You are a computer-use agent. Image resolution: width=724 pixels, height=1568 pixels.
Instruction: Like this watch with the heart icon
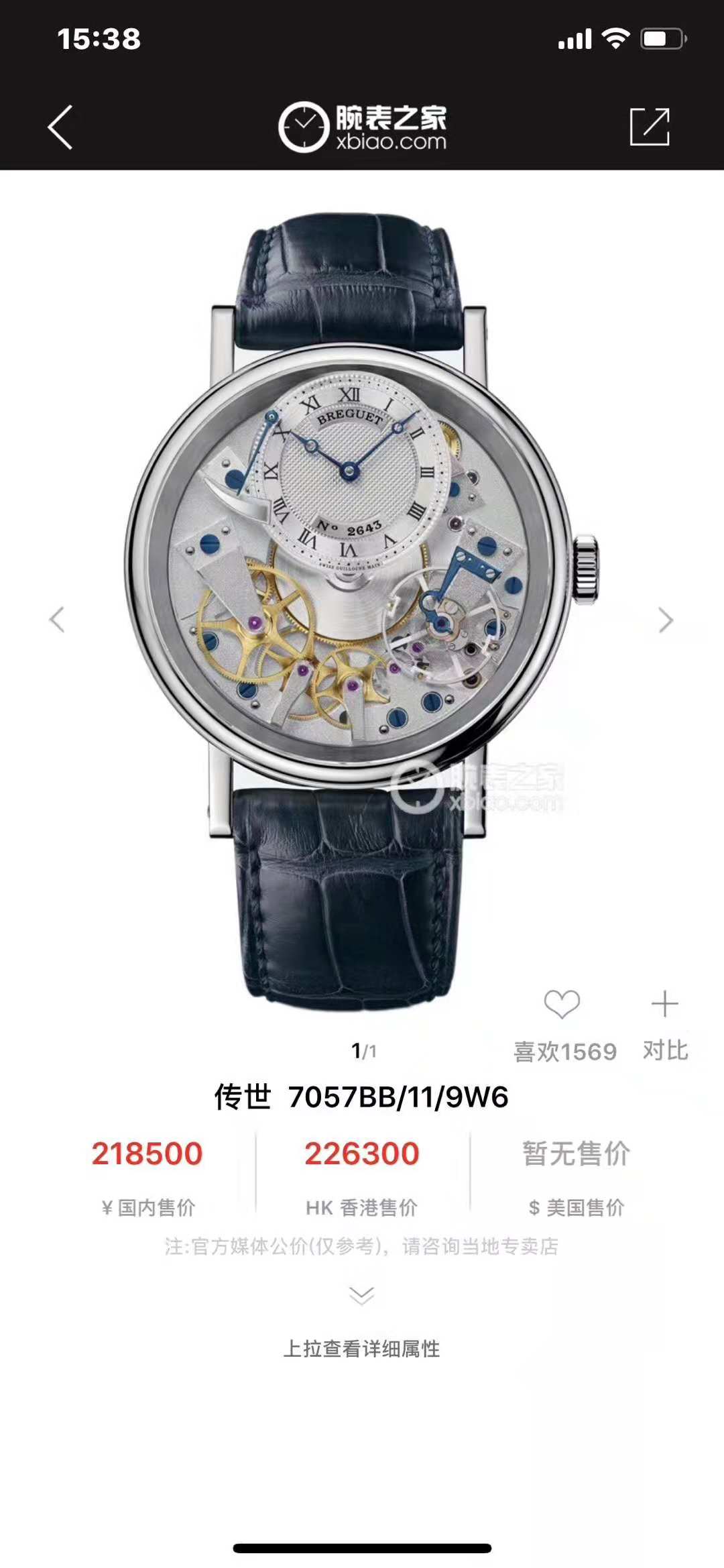click(x=562, y=1005)
